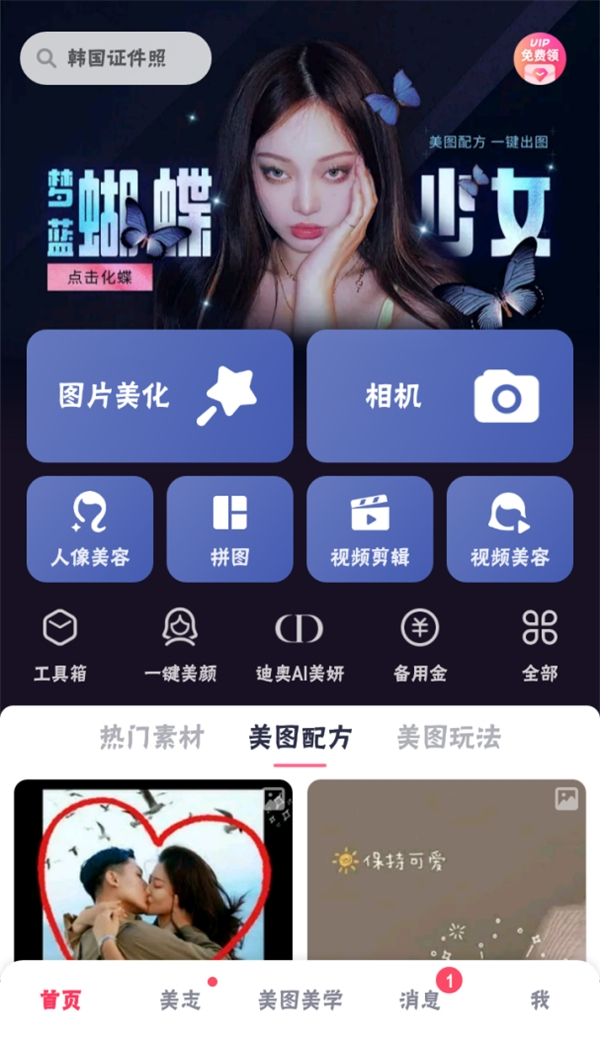Switch to the 热门素材 tab
The height and width of the screenshot is (1040, 600).
(152, 738)
